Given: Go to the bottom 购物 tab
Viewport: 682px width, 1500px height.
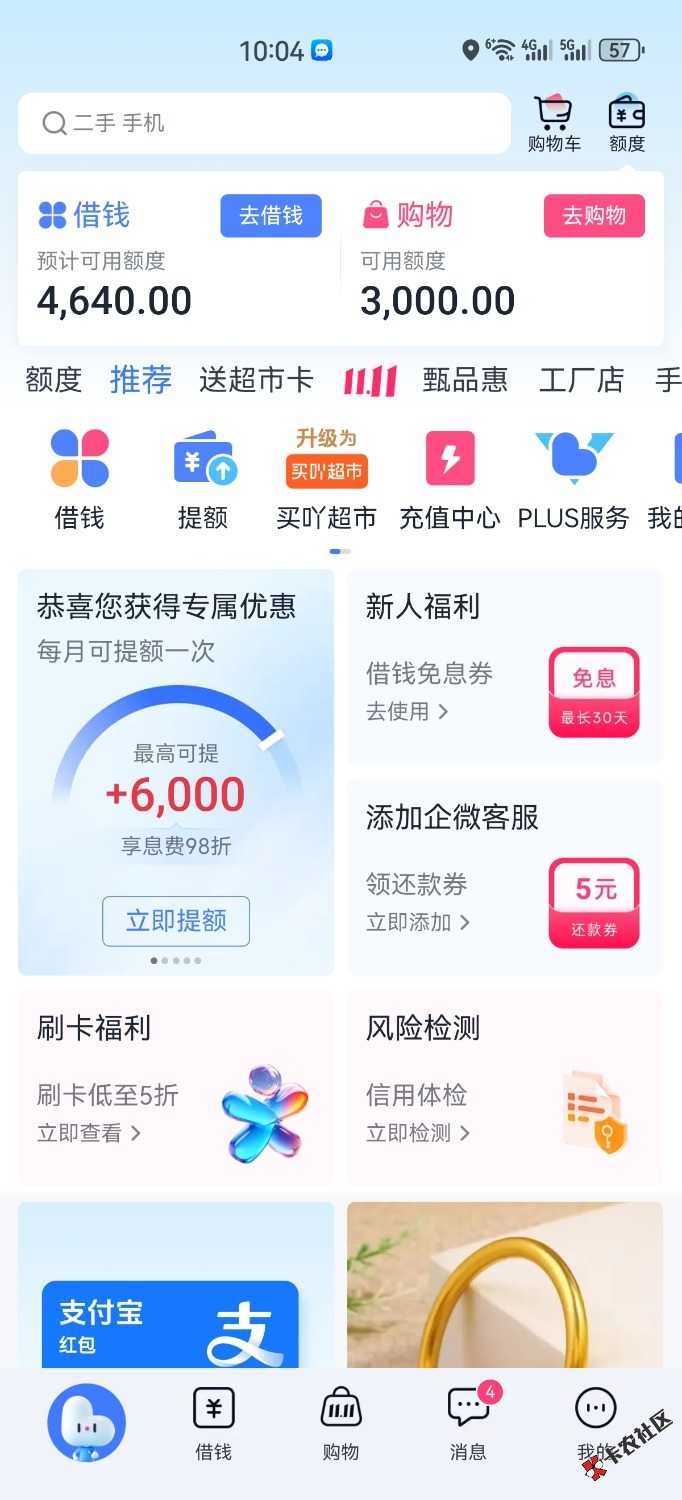Looking at the screenshot, I should pos(340,1424).
